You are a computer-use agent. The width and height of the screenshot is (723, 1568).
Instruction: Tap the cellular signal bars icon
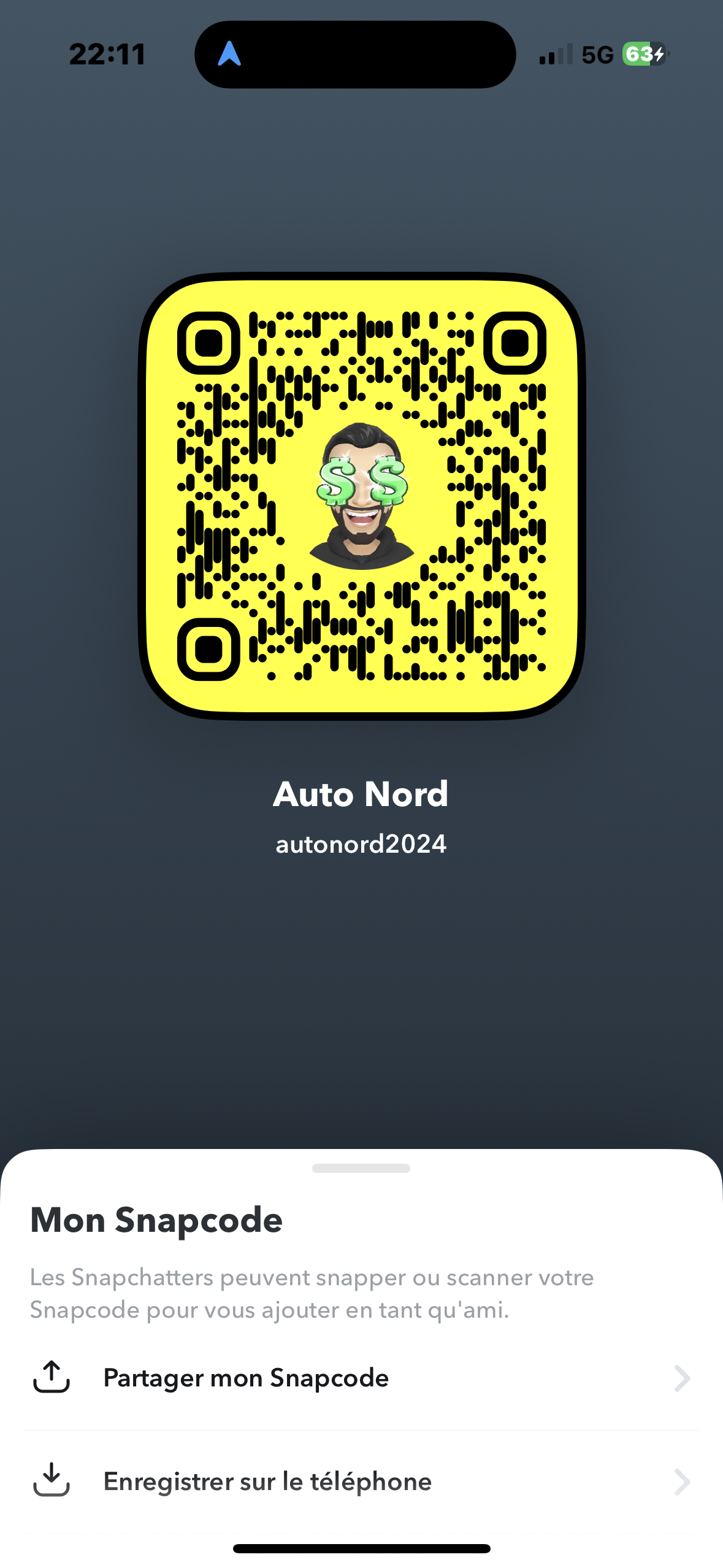coord(556,55)
